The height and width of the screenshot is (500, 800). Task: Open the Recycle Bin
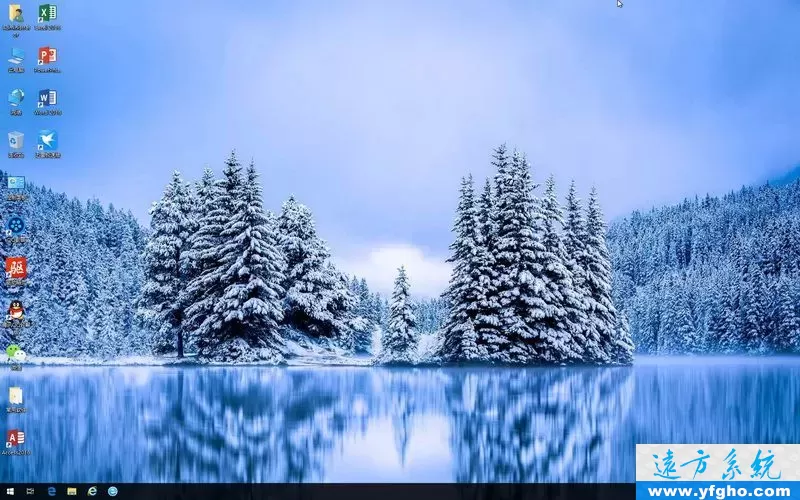[x=16, y=140]
